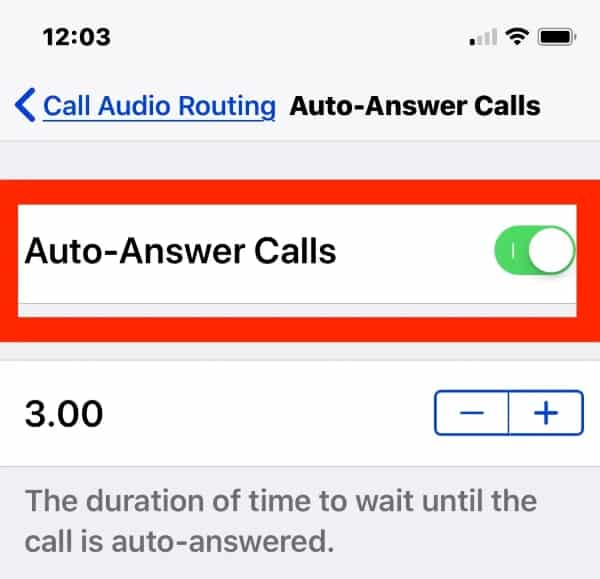
Task: Increase the auto-answer wait duration
Action: [546, 413]
